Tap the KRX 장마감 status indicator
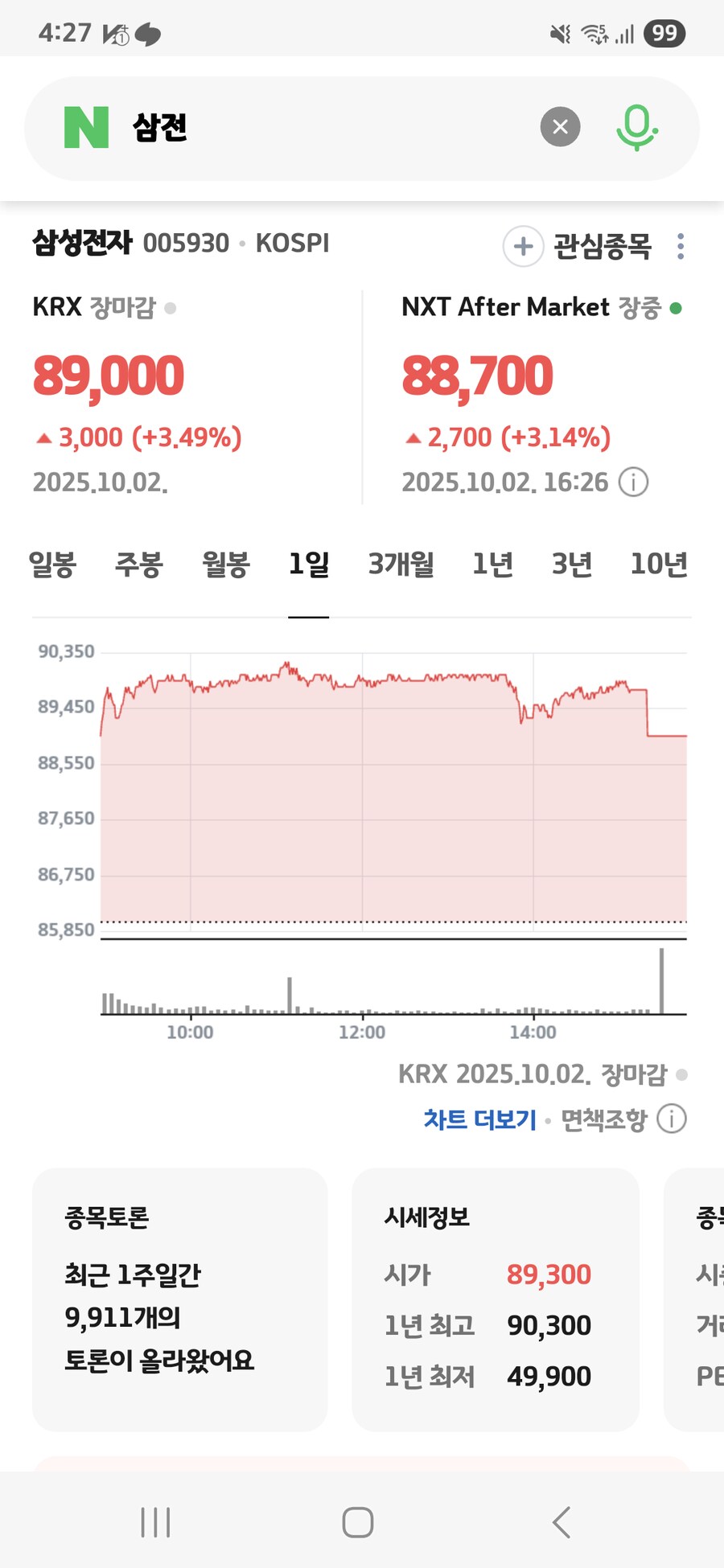The width and height of the screenshot is (724, 1568). [x=169, y=307]
